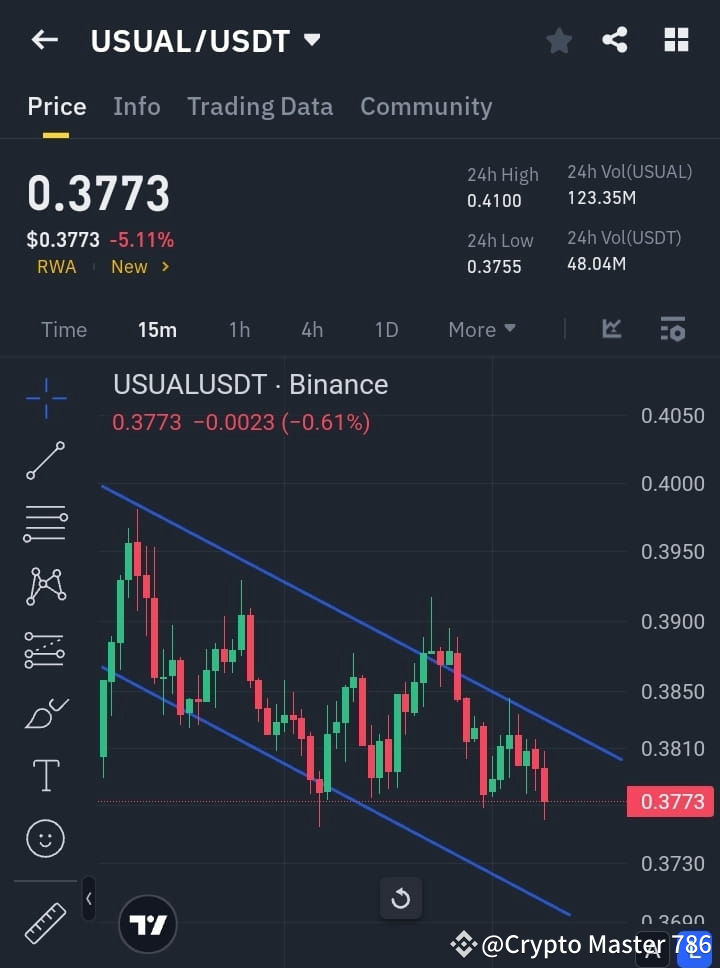Open the indicators panel icon

(672, 329)
